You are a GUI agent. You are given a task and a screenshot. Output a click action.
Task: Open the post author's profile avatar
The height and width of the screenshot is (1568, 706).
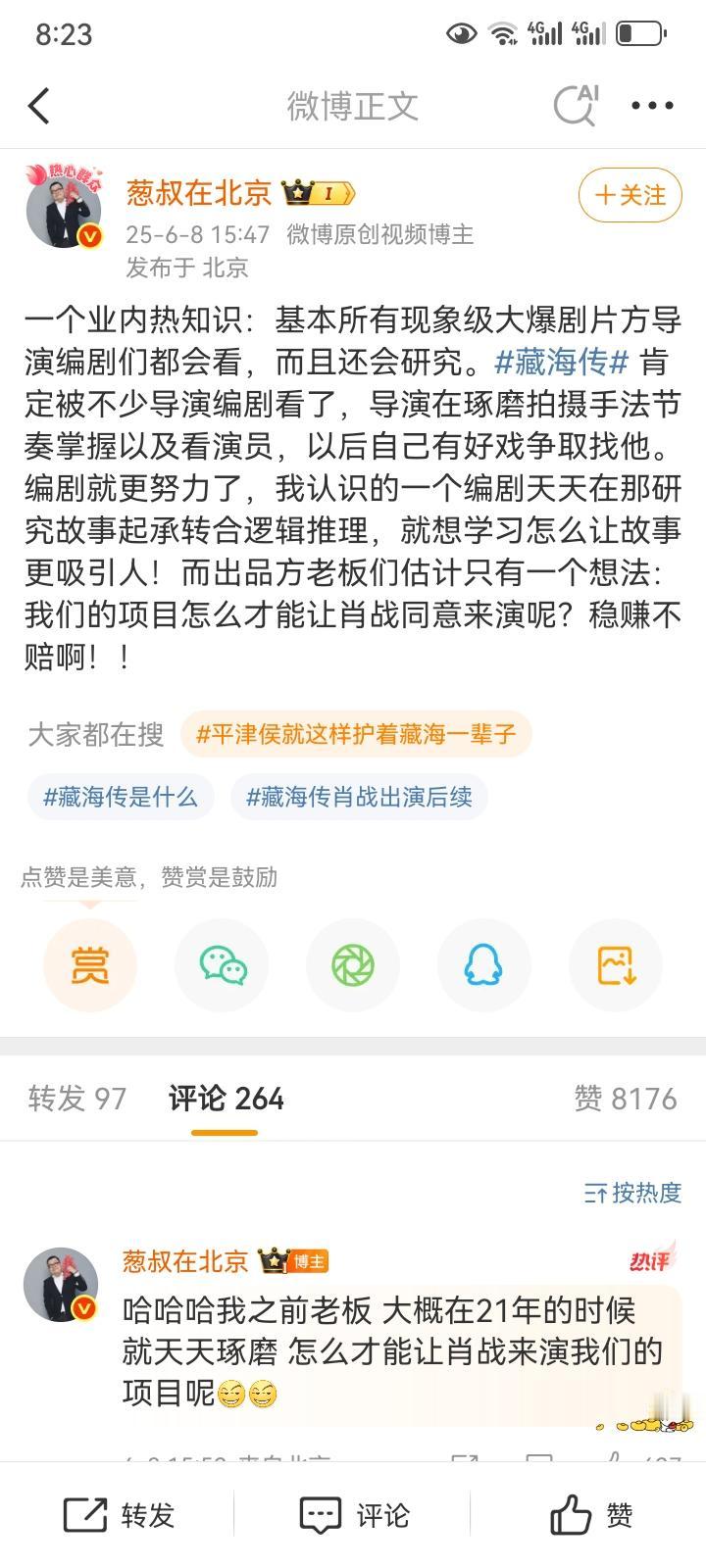coord(64,207)
